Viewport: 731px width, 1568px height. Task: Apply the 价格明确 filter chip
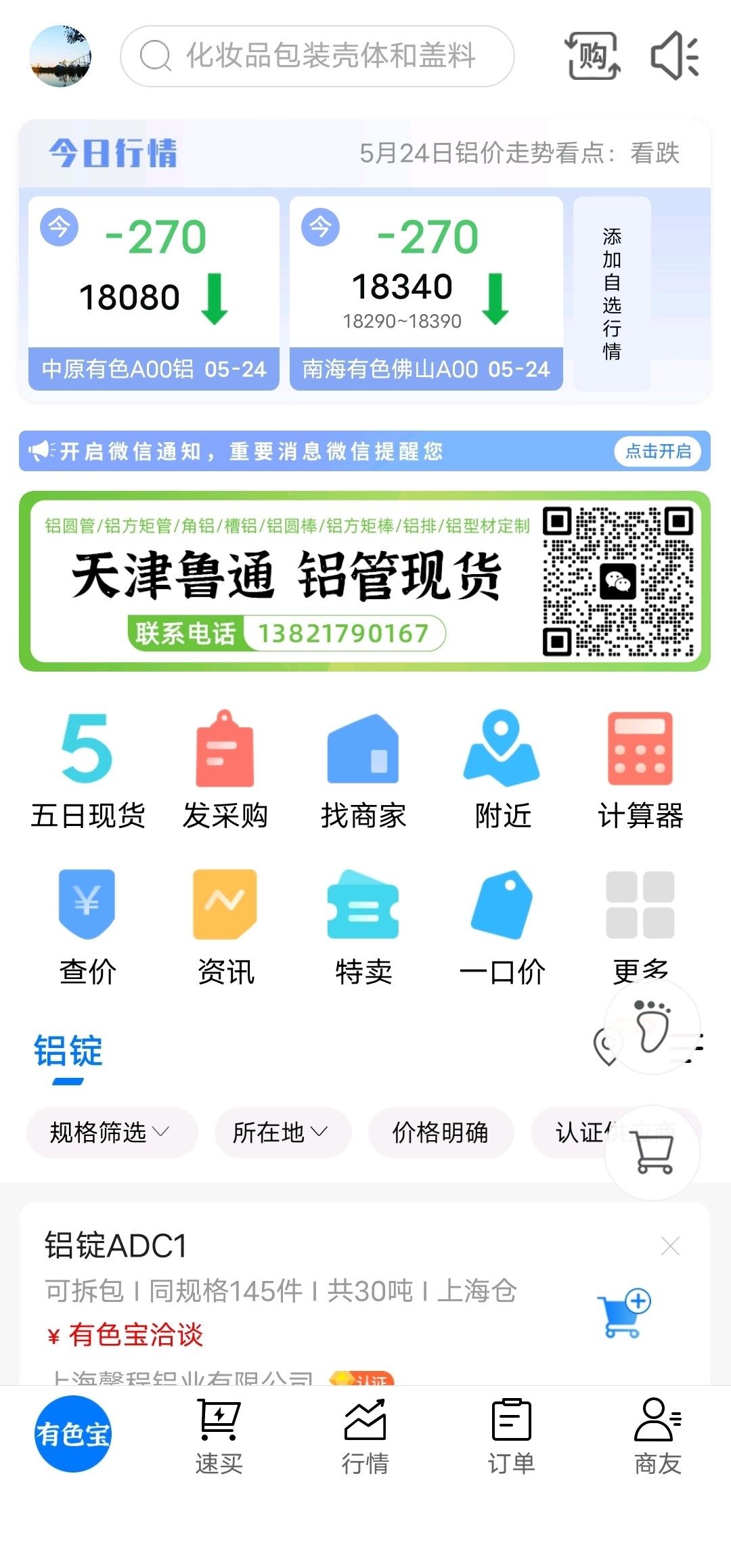click(441, 1132)
